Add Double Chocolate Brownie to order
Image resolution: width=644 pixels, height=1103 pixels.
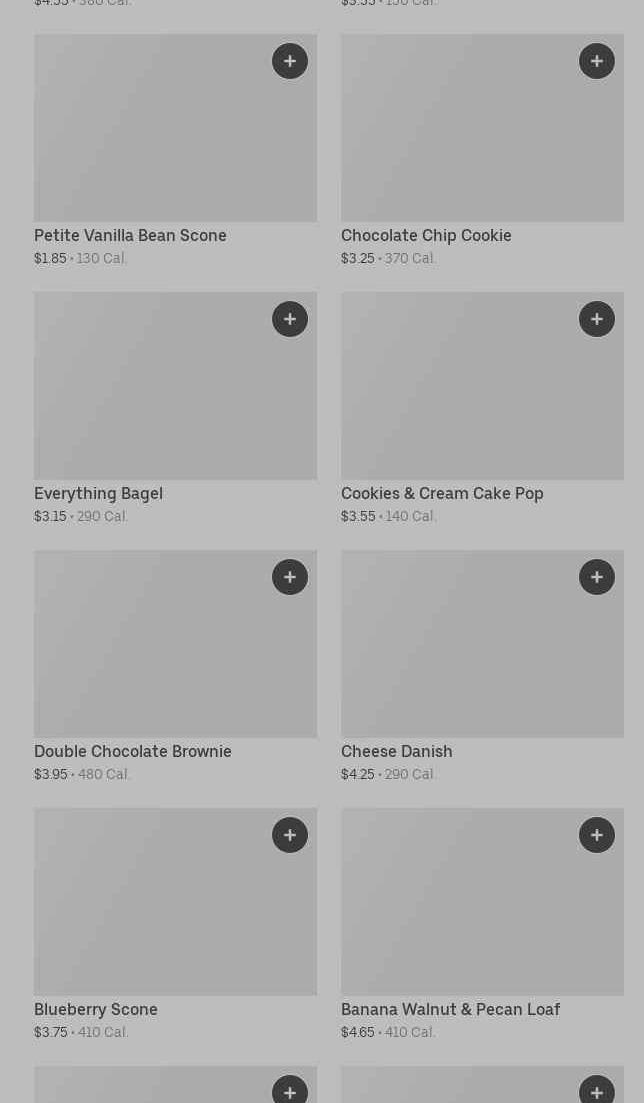[290, 577]
